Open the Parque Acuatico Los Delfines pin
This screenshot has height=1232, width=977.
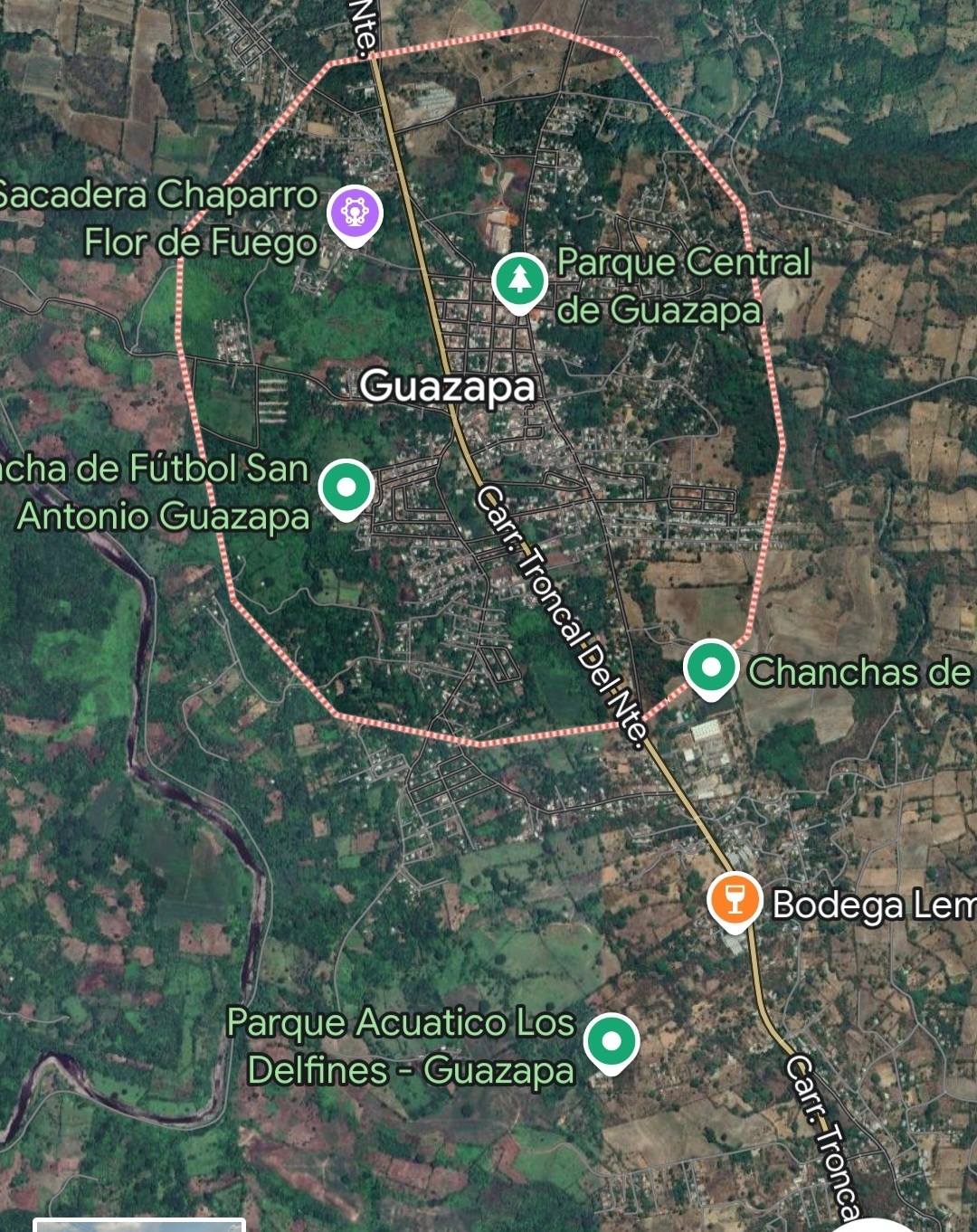pyautogui.click(x=611, y=1042)
